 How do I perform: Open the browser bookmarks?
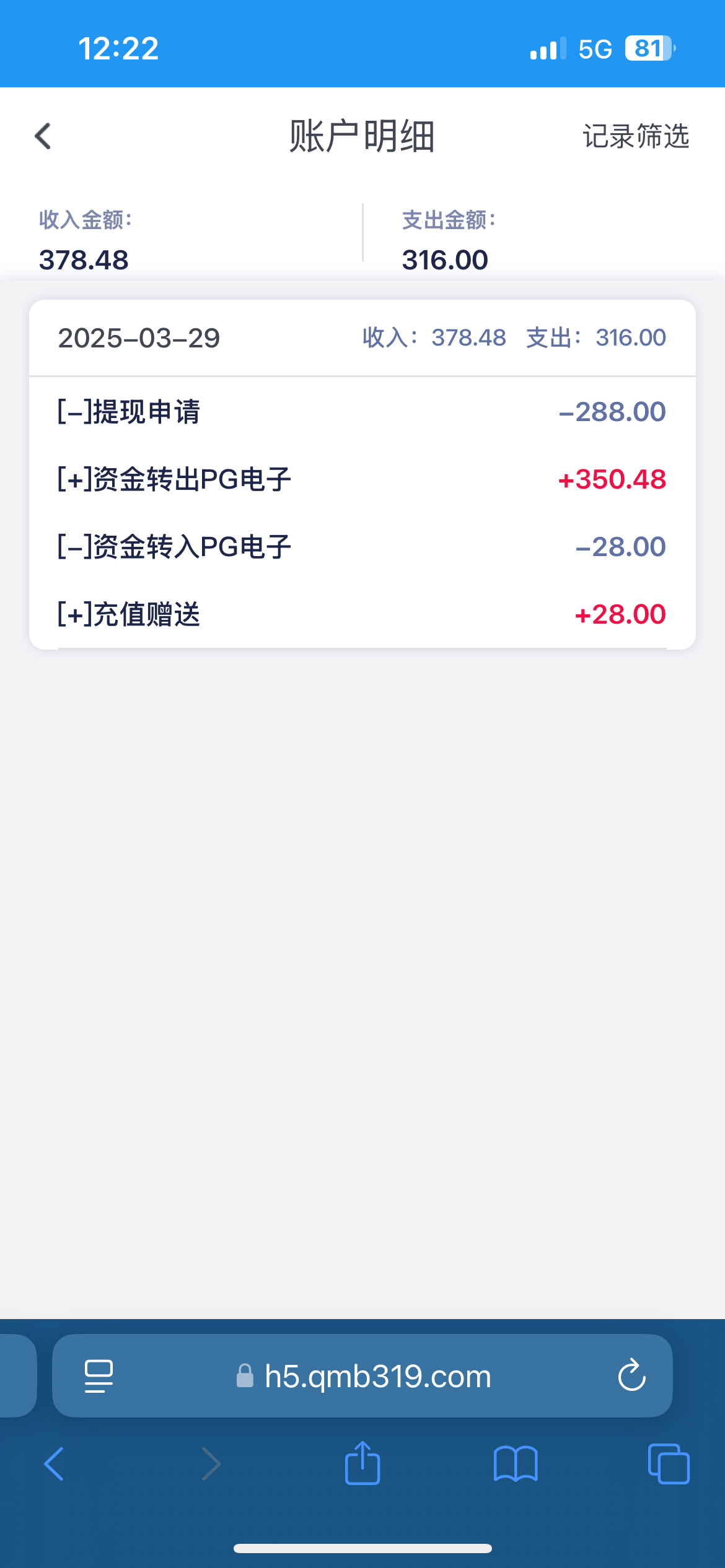[516, 1464]
